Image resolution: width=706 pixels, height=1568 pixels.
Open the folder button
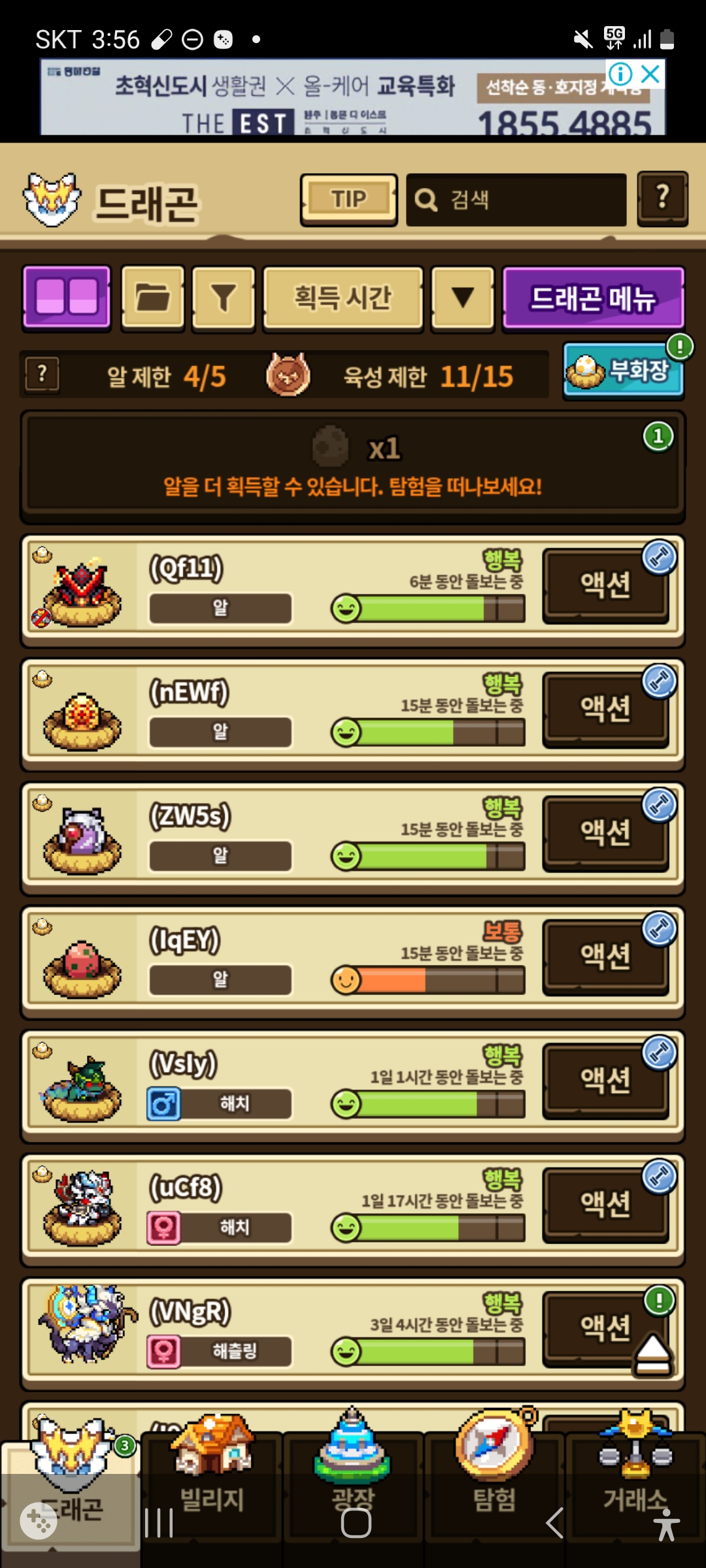tap(153, 297)
